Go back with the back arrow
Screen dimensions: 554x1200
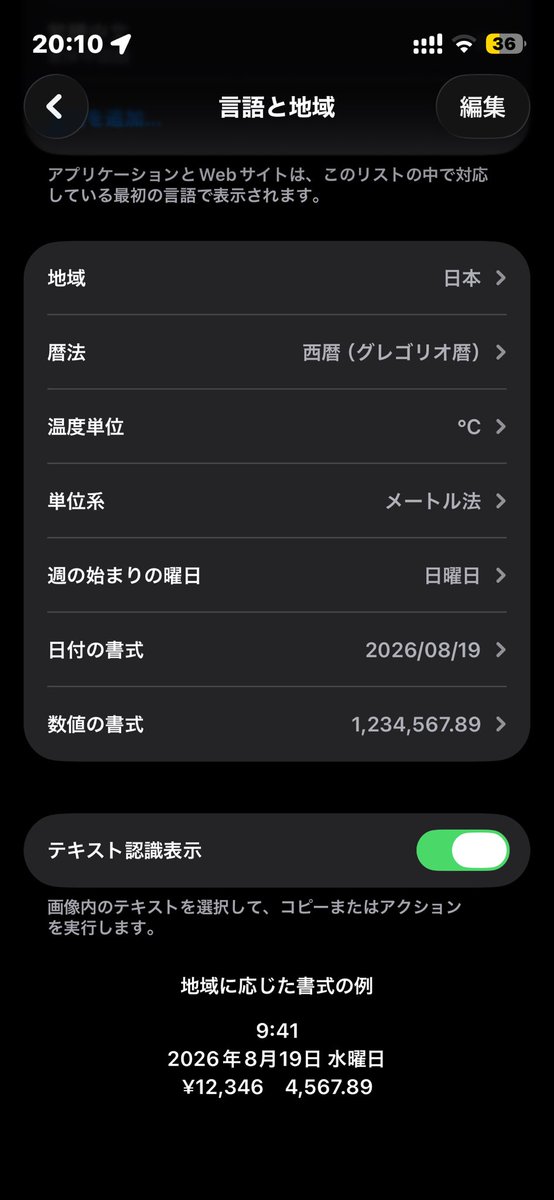(56, 106)
